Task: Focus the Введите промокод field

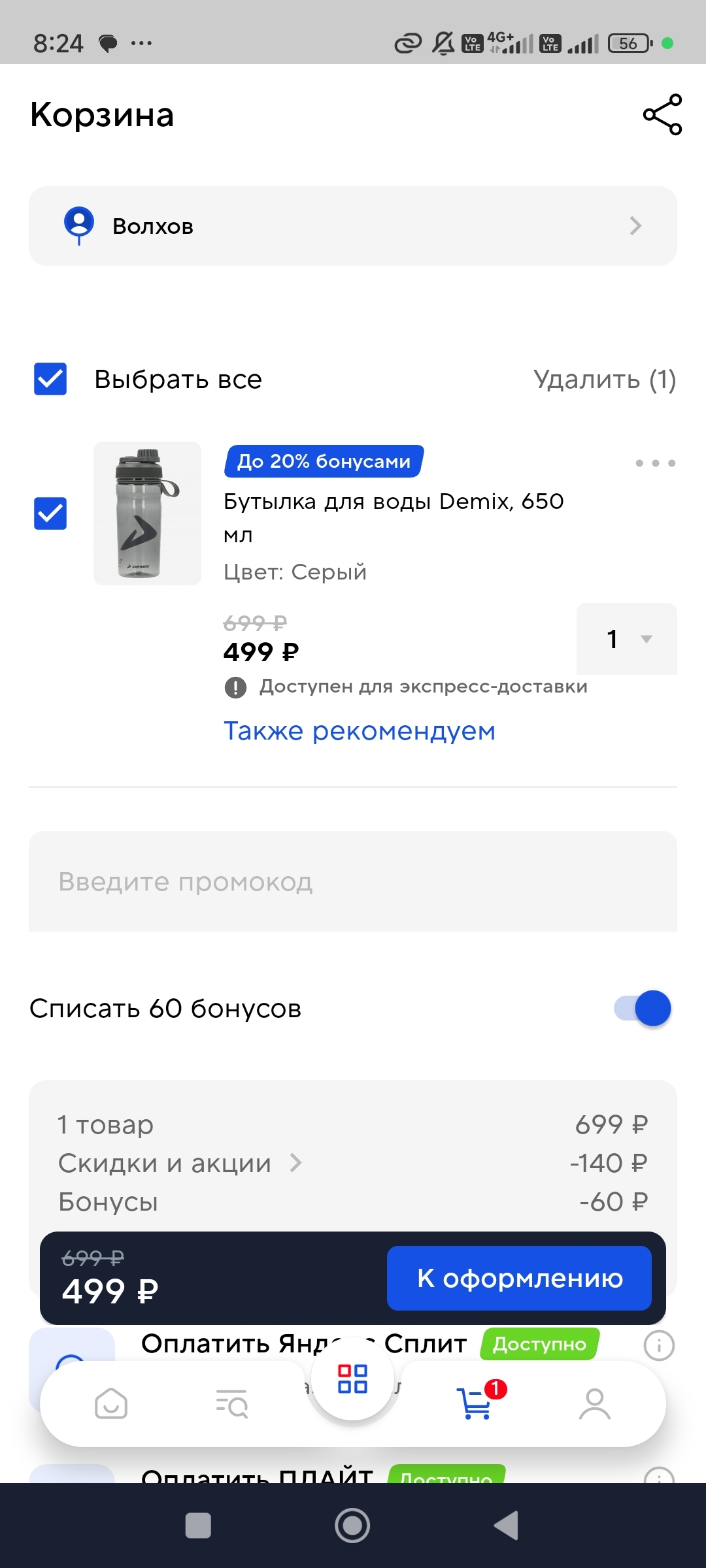Action: pyautogui.click(x=353, y=882)
